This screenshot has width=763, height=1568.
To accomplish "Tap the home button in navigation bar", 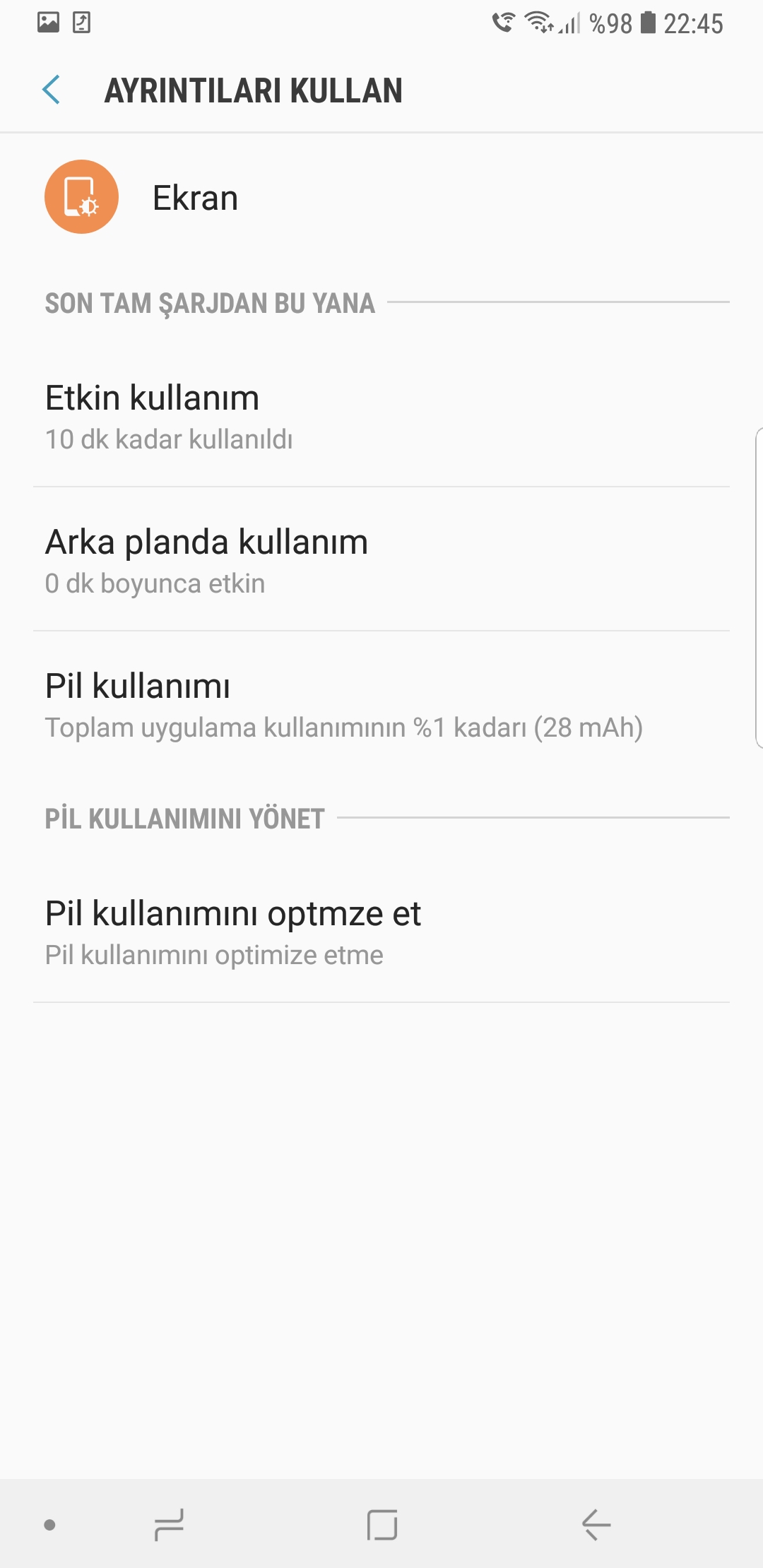I will click(382, 1524).
